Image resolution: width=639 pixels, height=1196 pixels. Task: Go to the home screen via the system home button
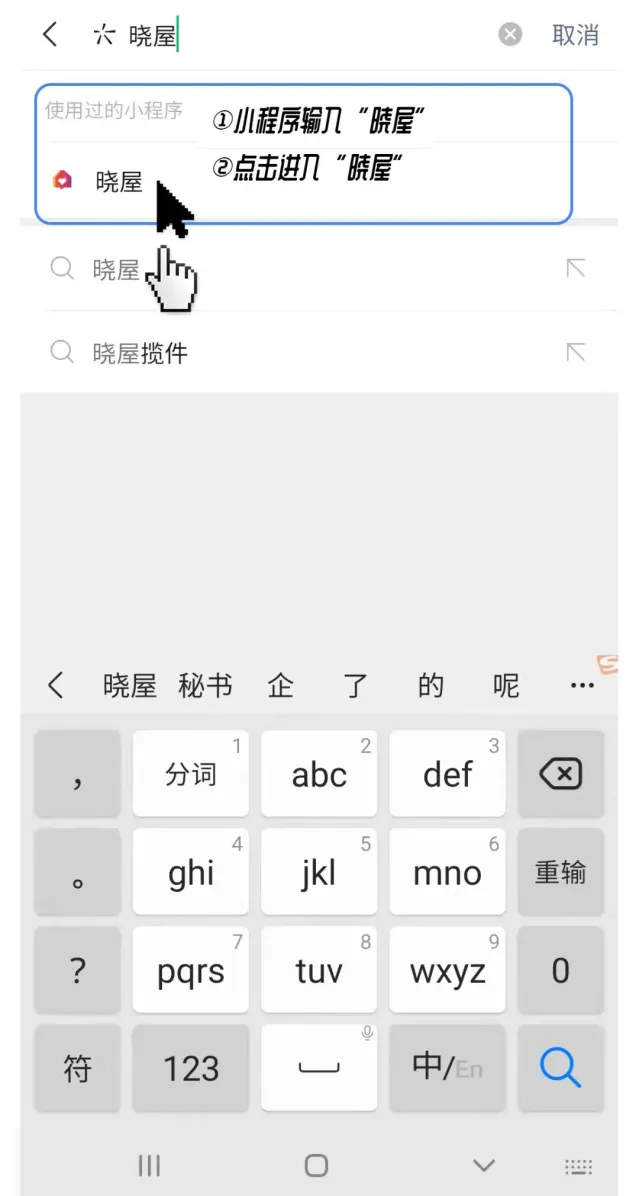click(x=316, y=1165)
